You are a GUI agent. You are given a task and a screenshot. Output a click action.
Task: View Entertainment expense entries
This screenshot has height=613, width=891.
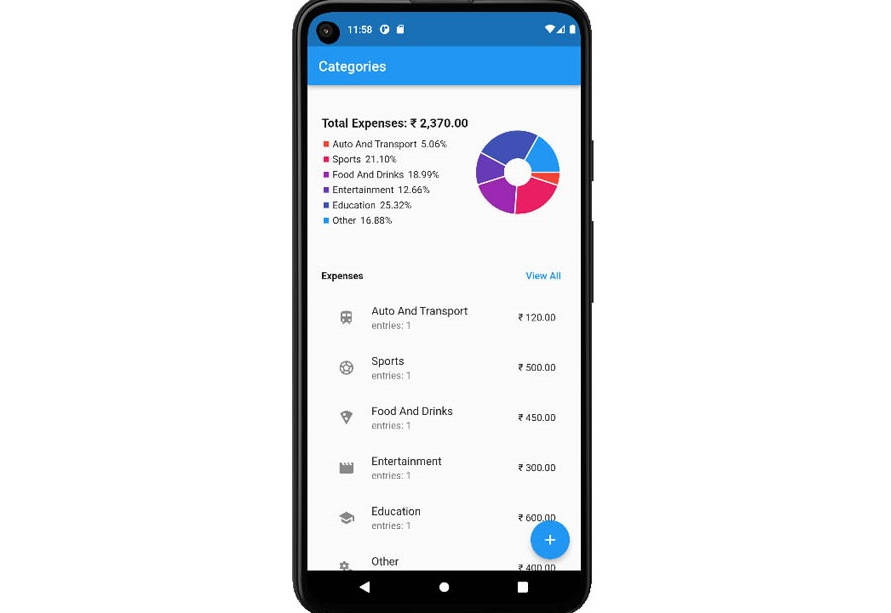[443, 468]
